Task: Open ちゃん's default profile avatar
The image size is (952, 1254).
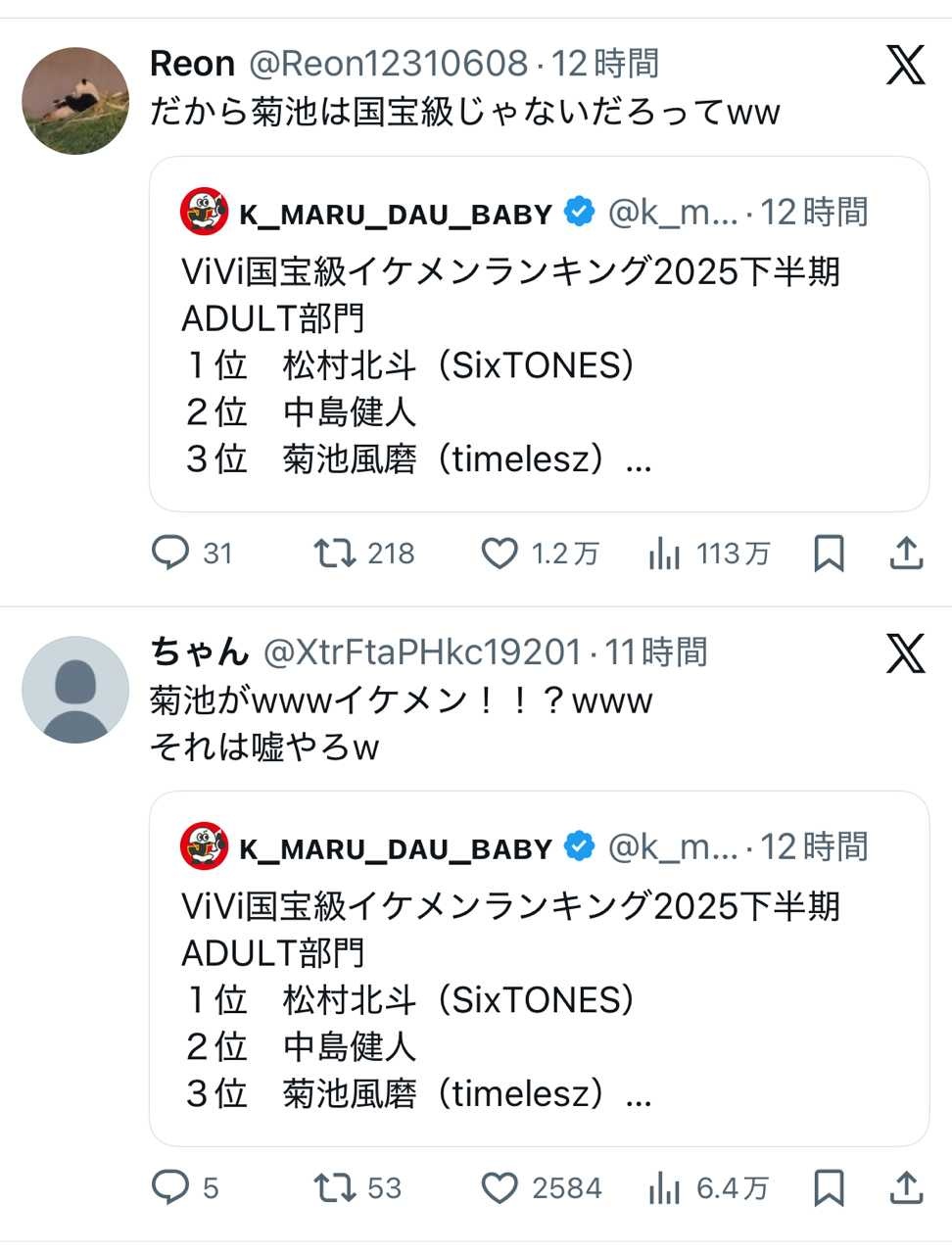Action: click(x=75, y=689)
